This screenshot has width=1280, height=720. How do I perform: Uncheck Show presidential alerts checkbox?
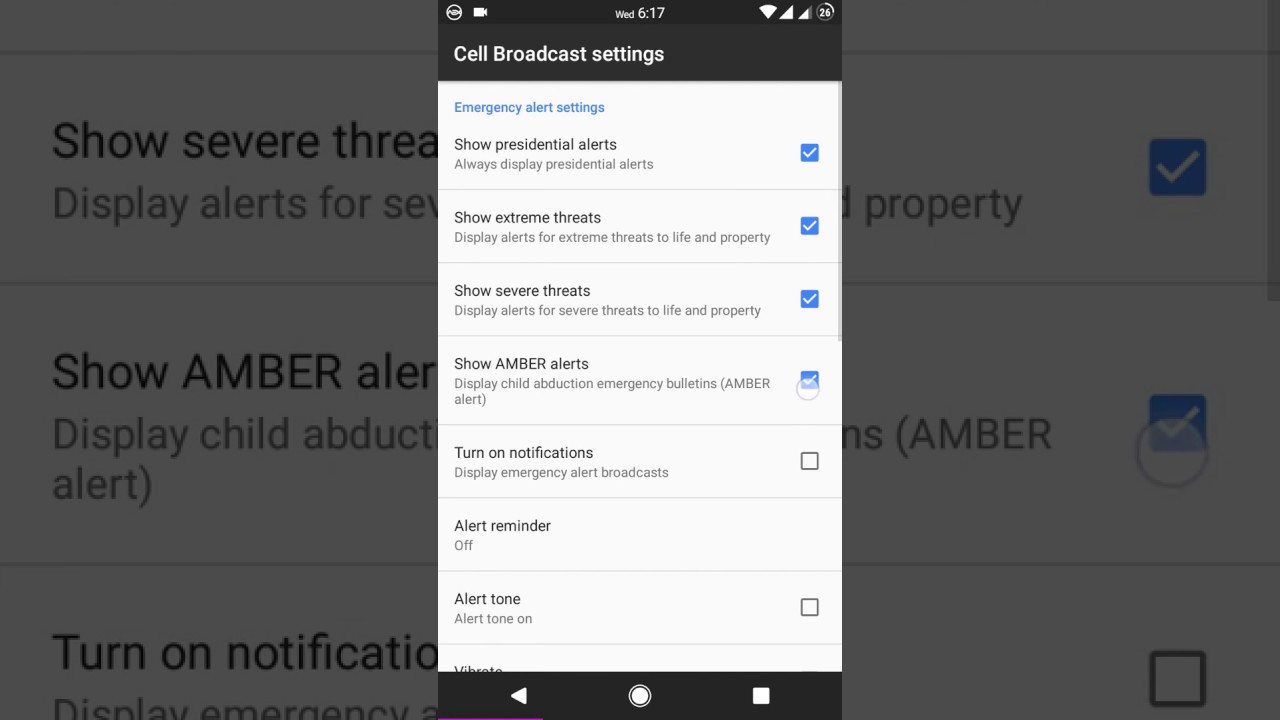[809, 153]
